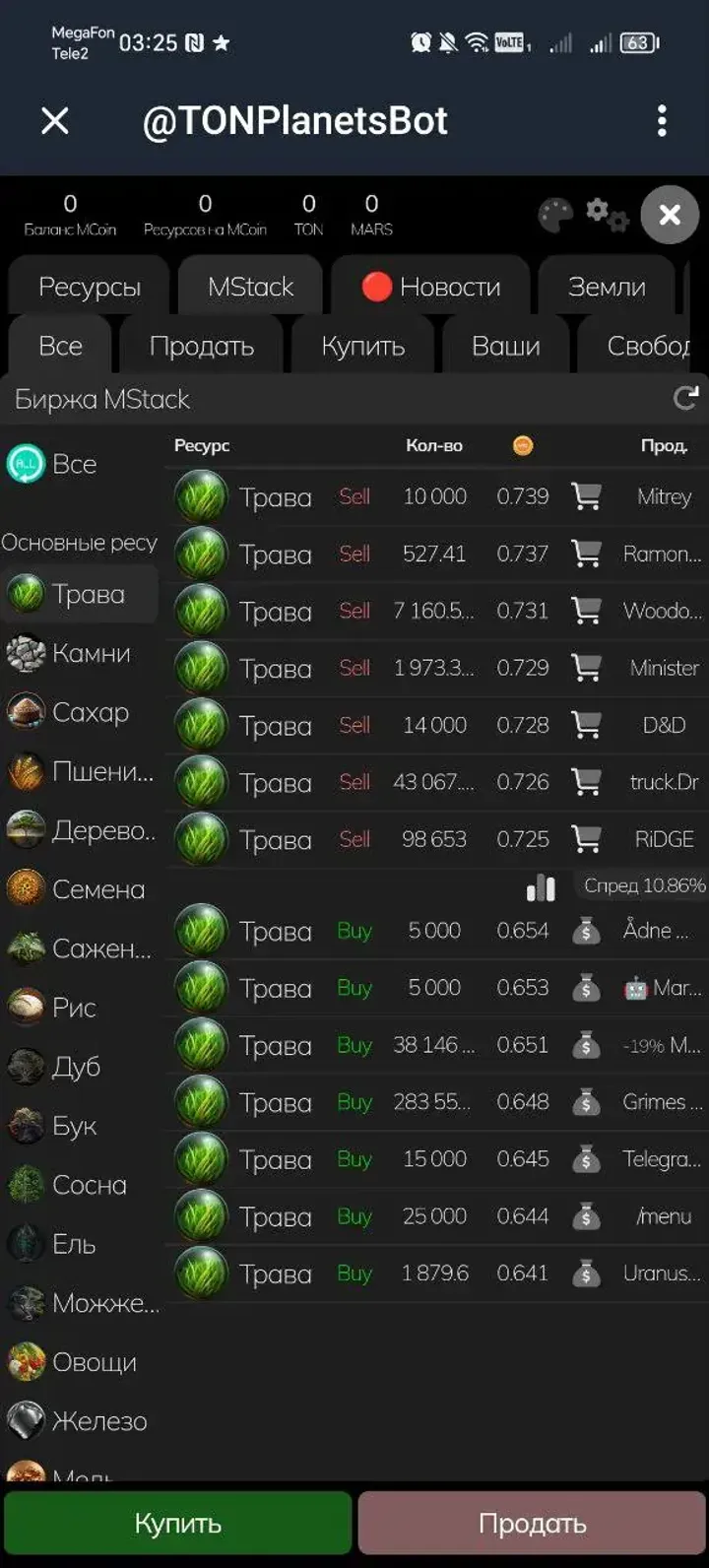Select the Ваши filter tab
Image resolution: width=709 pixels, height=1568 pixels.
[x=508, y=346]
